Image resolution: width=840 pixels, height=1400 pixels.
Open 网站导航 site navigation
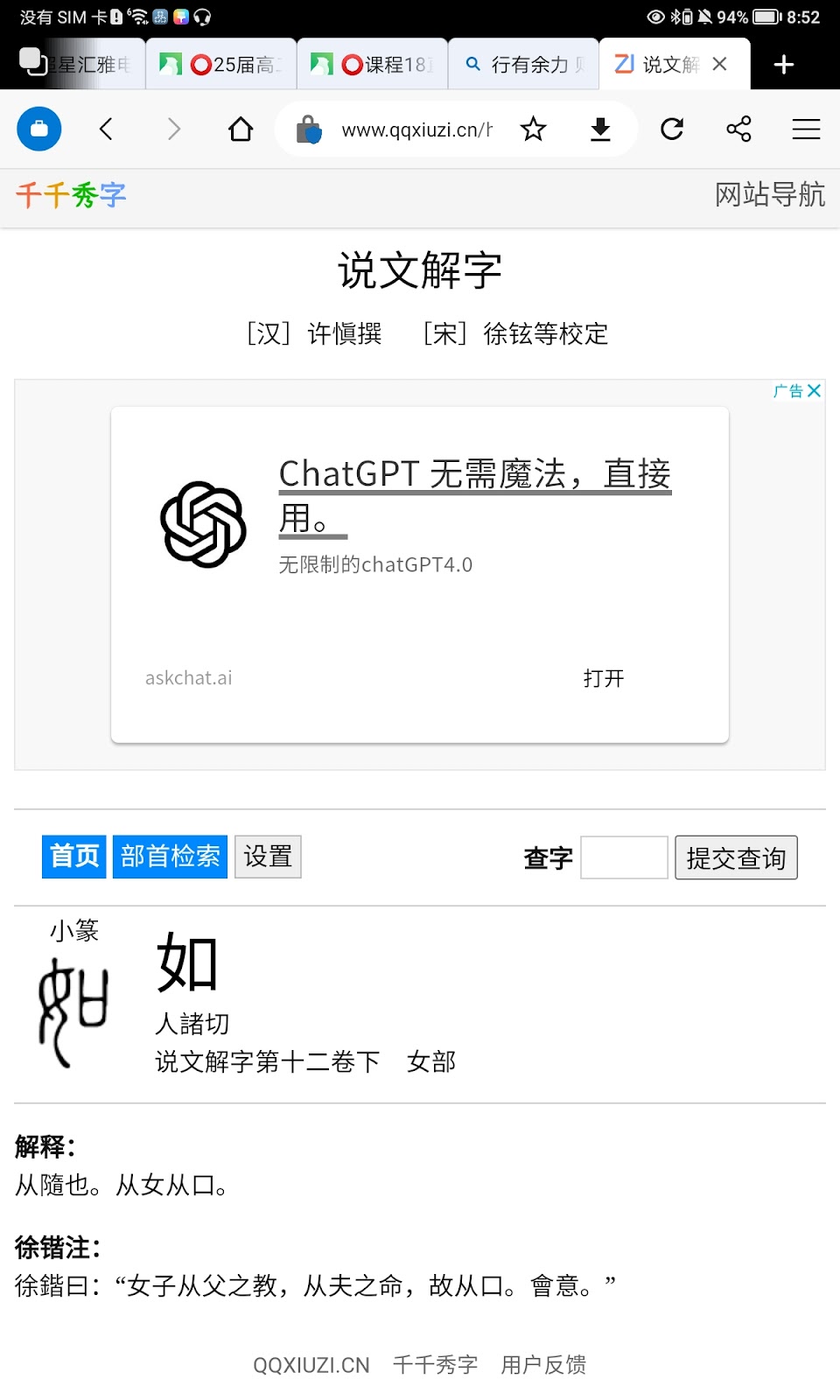769,194
